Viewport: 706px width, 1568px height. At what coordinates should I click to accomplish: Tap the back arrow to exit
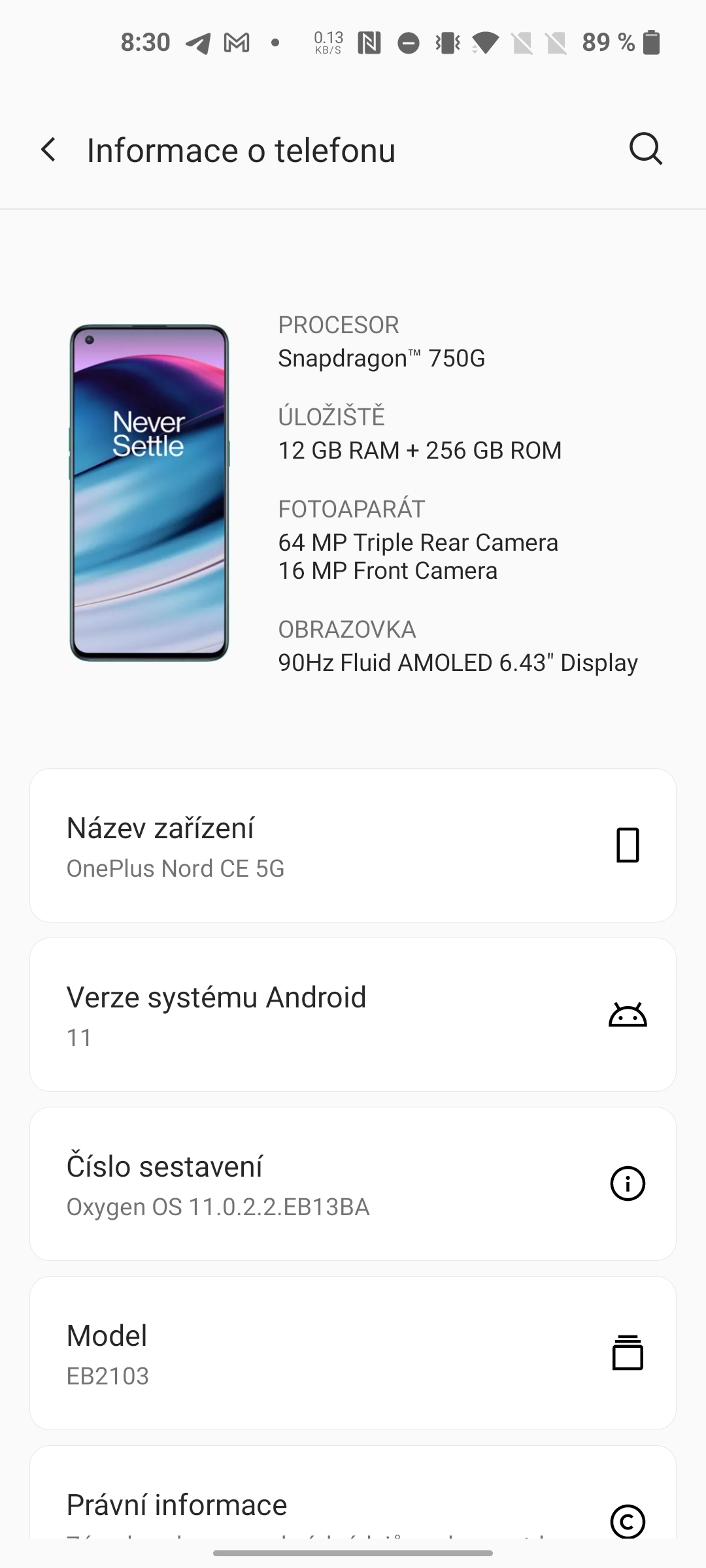click(49, 149)
